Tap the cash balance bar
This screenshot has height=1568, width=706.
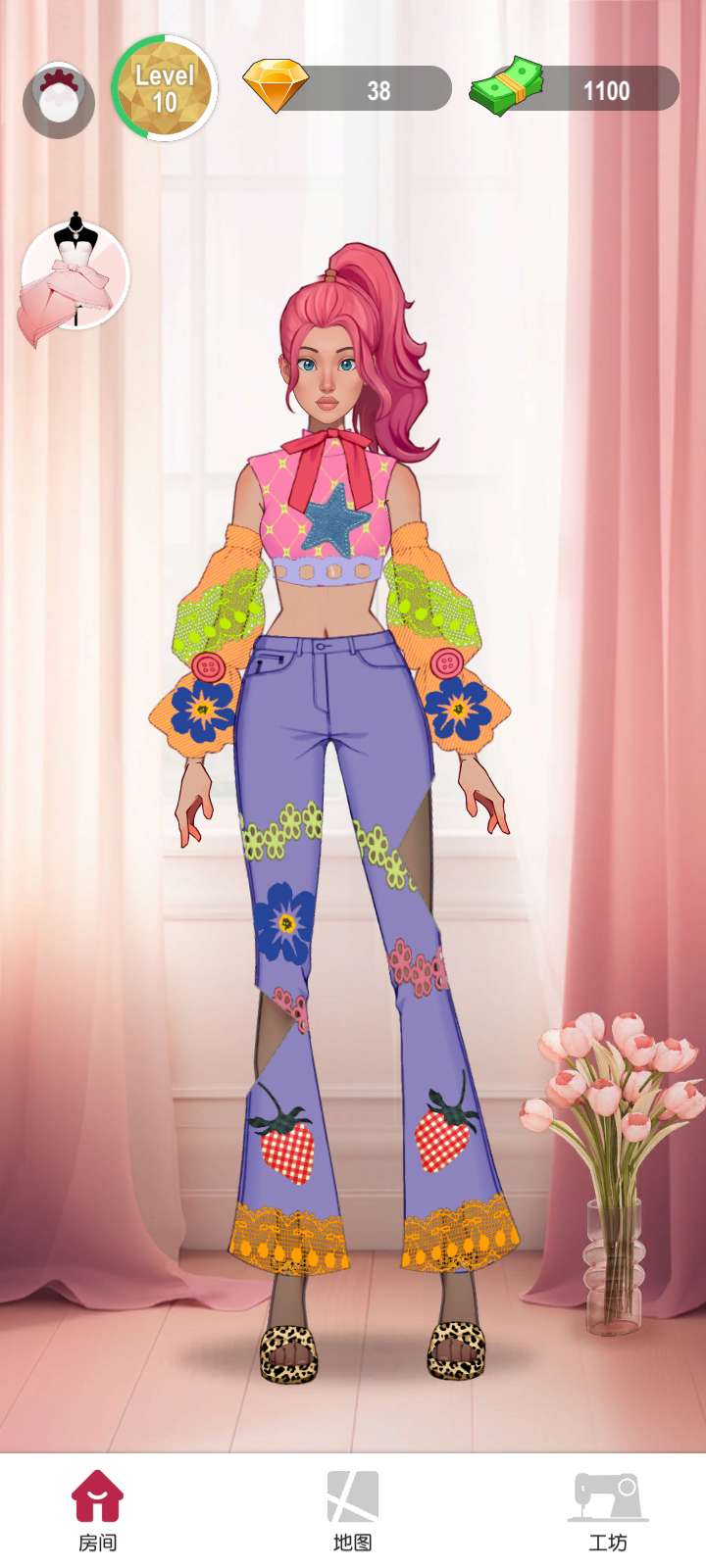[x=575, y=88]
